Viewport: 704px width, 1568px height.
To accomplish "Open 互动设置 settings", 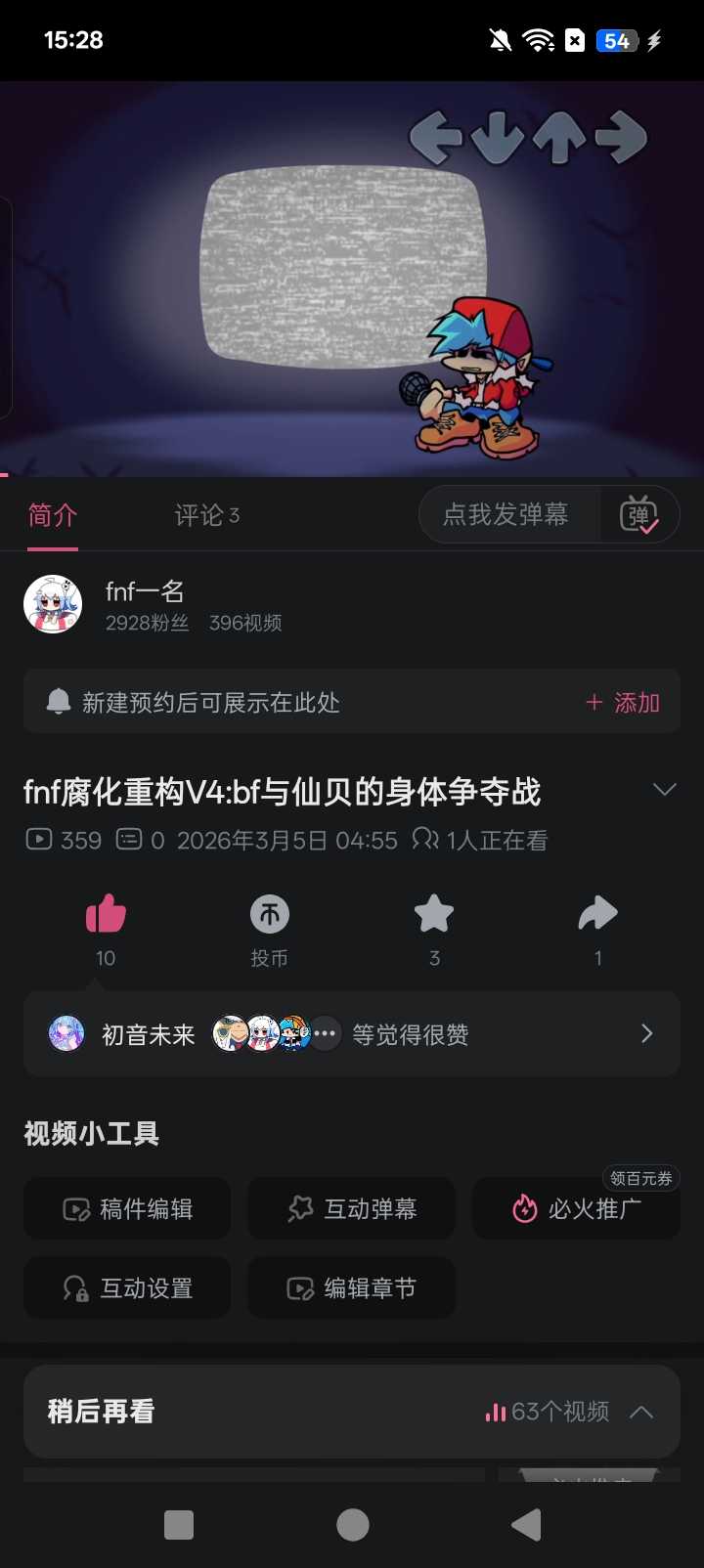I will (127, 1288).
